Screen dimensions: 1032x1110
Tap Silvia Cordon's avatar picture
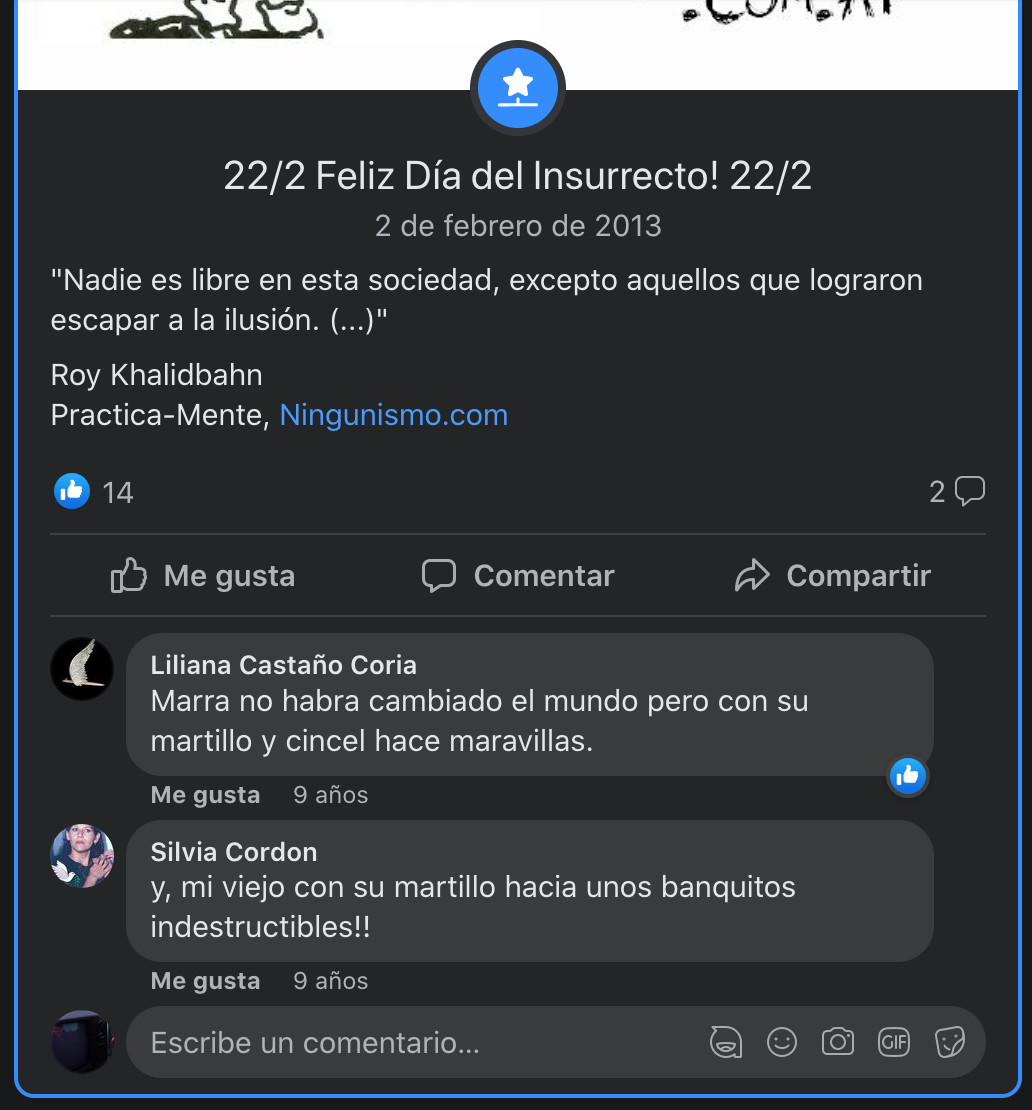coord(82,856)
